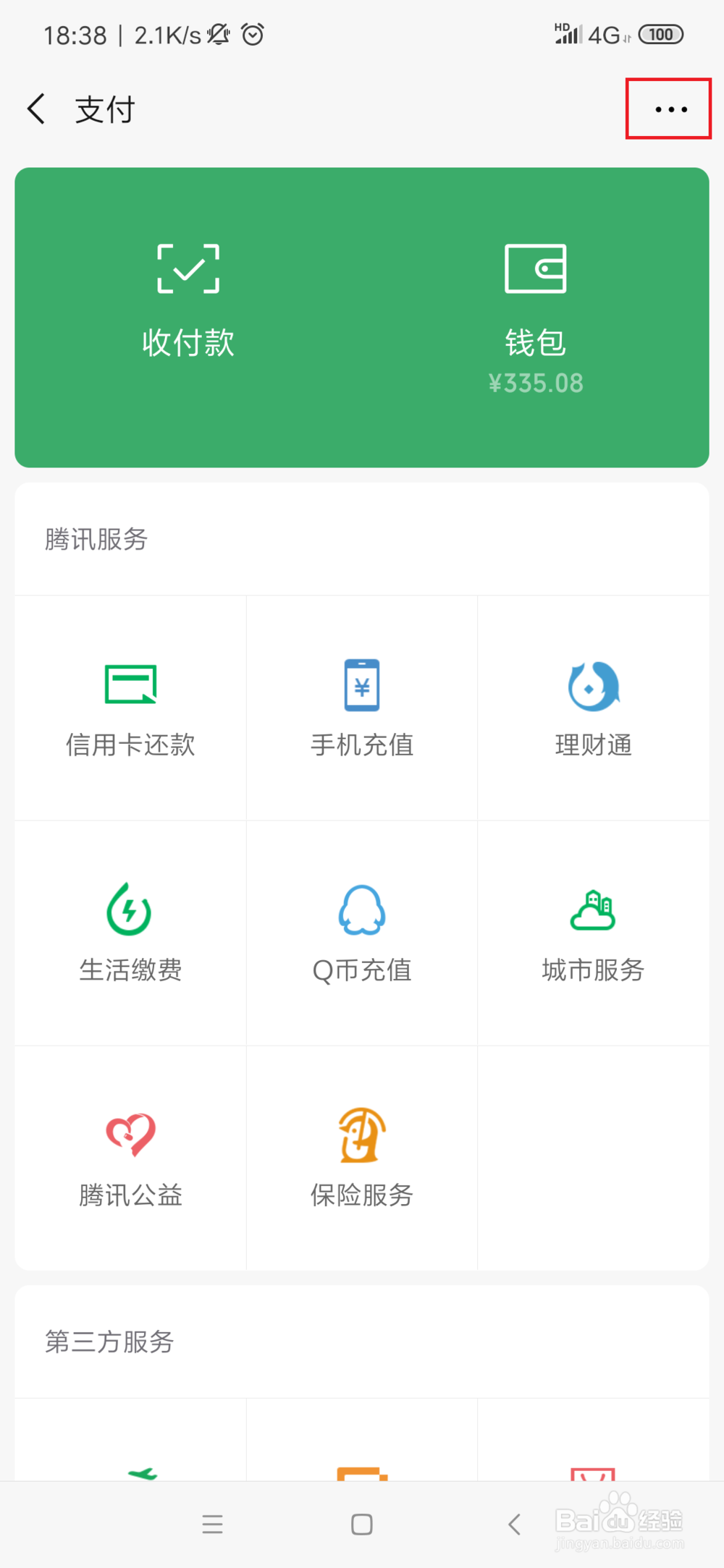Open the 钱包 wallet
Screen dimensions: 724x1568
(x=536, y=304)
